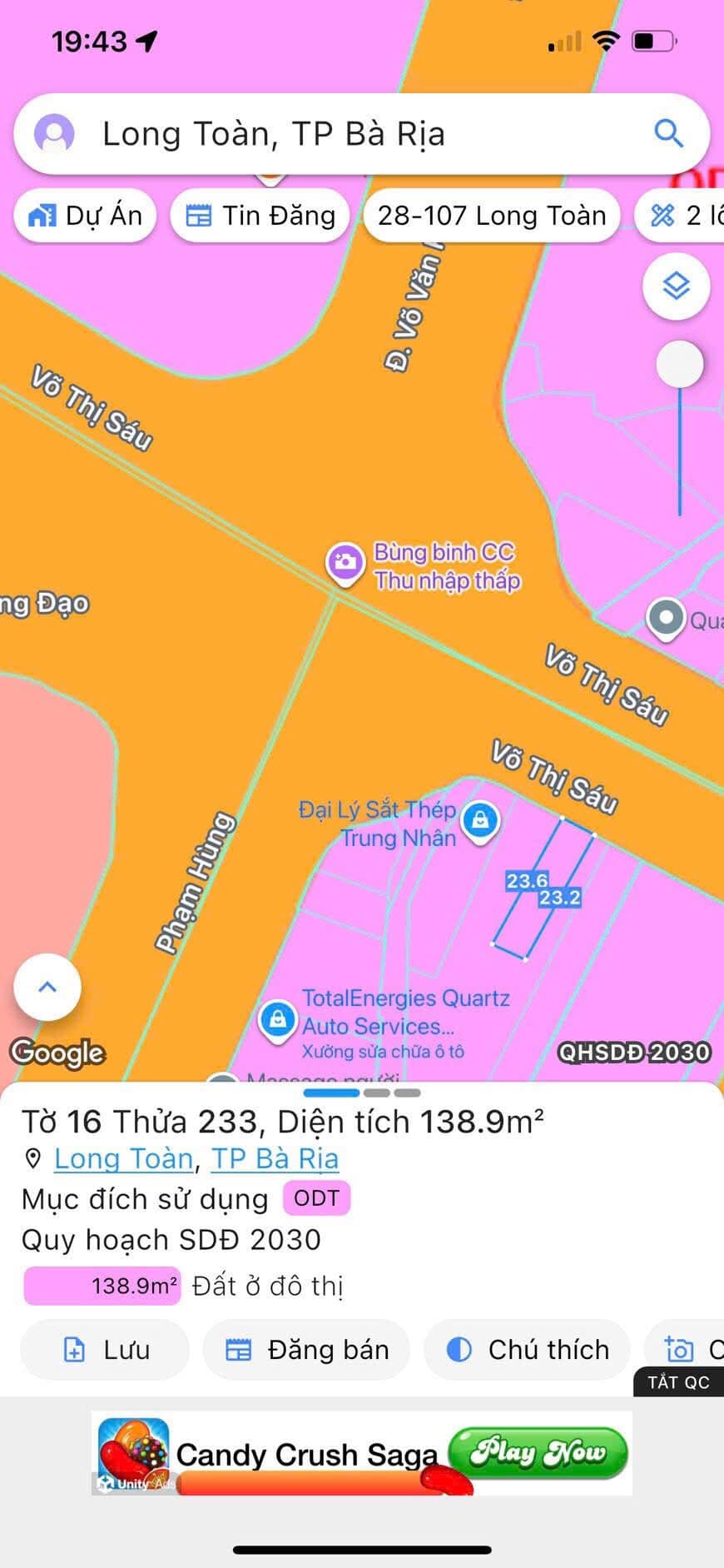Choose the 28-107 Long Toàn chip
Viewport: 724px width, 1568px height.
(x=491, y=216)
